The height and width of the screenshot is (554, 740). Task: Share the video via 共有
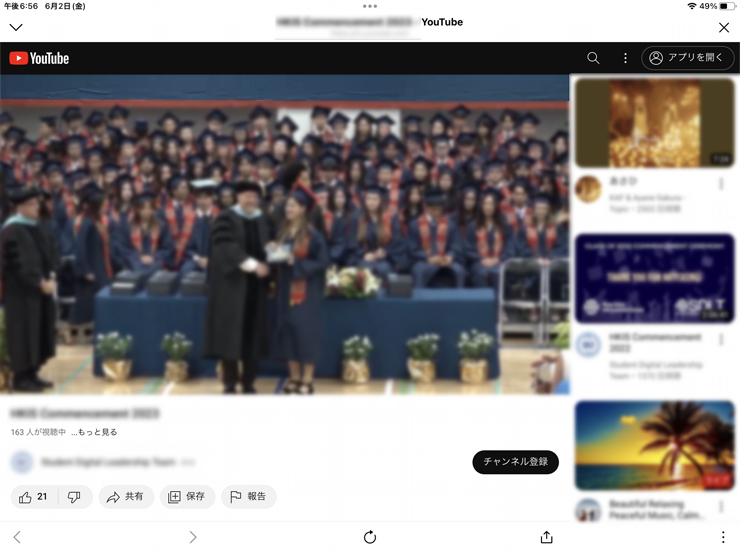click(x=126, y=497)
